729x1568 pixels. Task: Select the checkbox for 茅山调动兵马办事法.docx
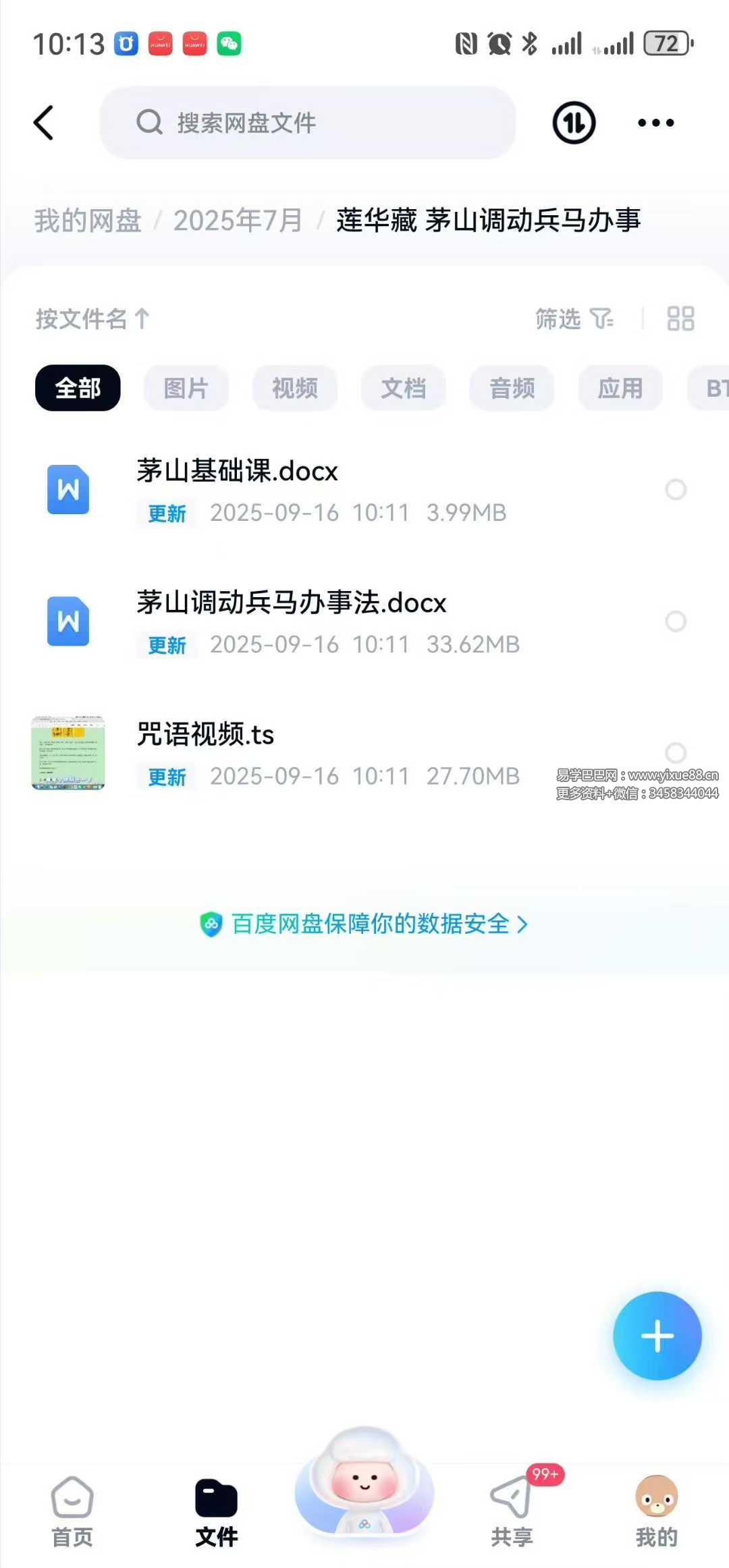[x=676, y=621]
